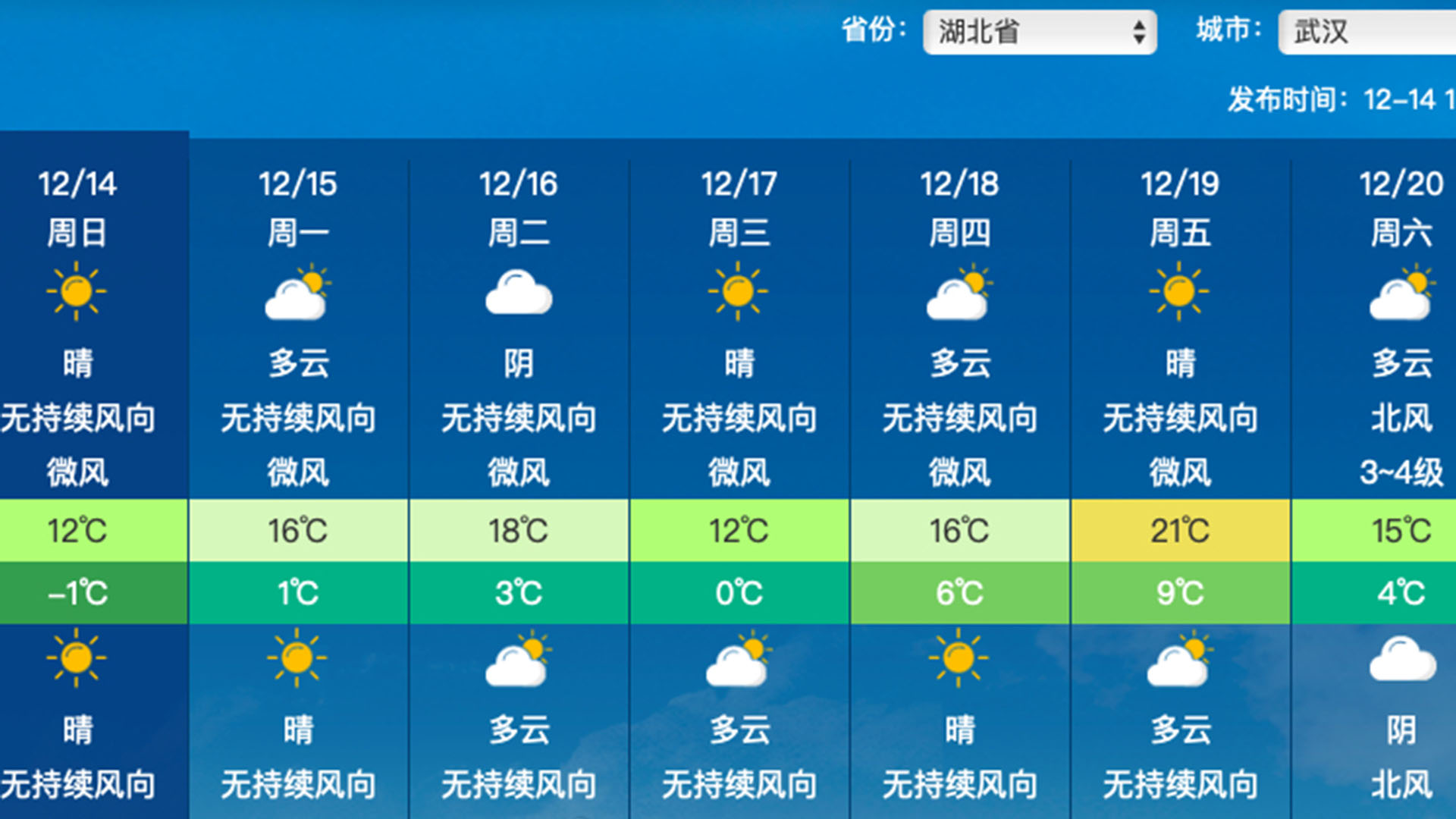Screen dimensions: 1456x819
Task: Open the province dropdown showing 湖北省
Action: [x=1039, y=32]
